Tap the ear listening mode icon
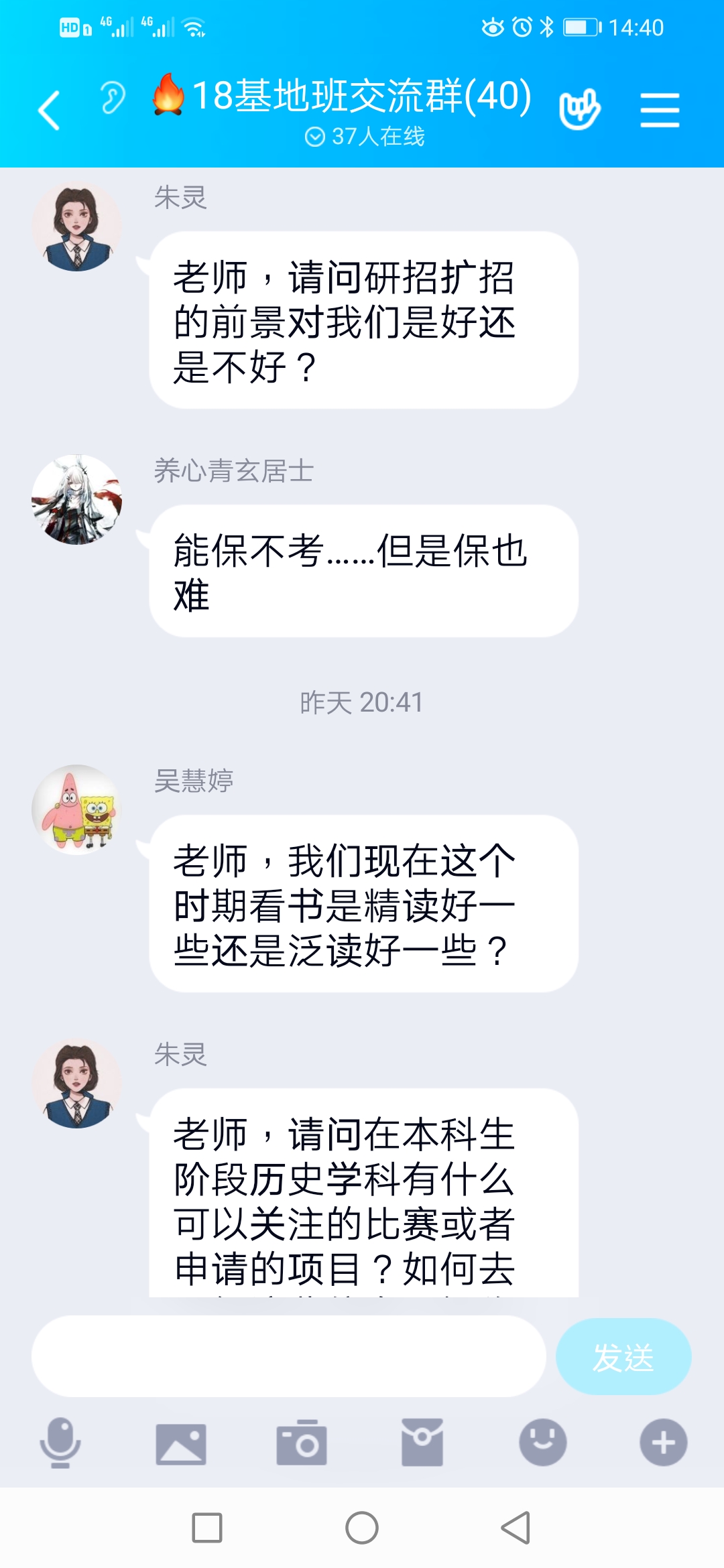 113,99
